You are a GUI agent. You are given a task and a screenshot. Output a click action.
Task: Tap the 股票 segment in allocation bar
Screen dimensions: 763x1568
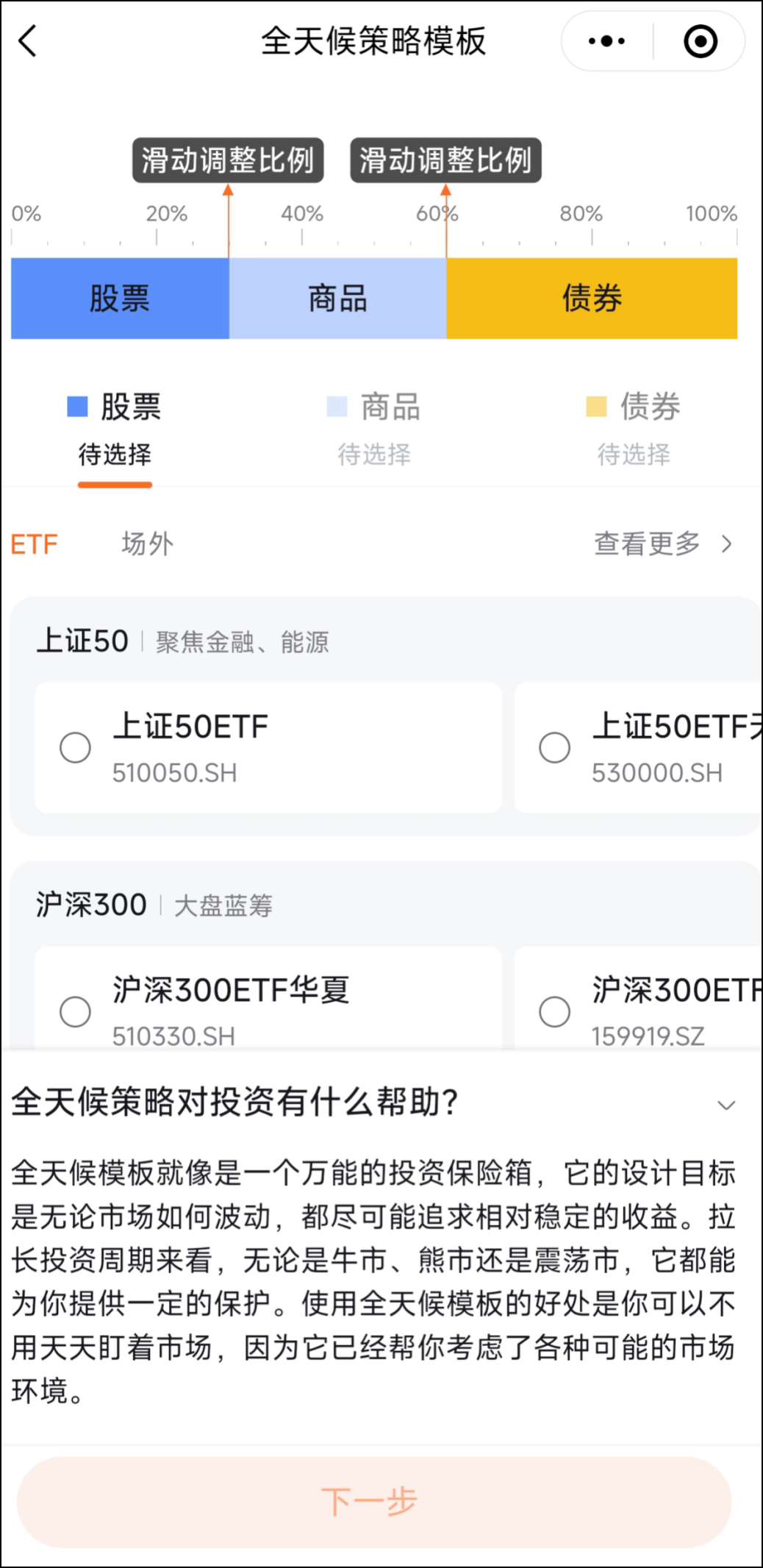click(120, 299)
